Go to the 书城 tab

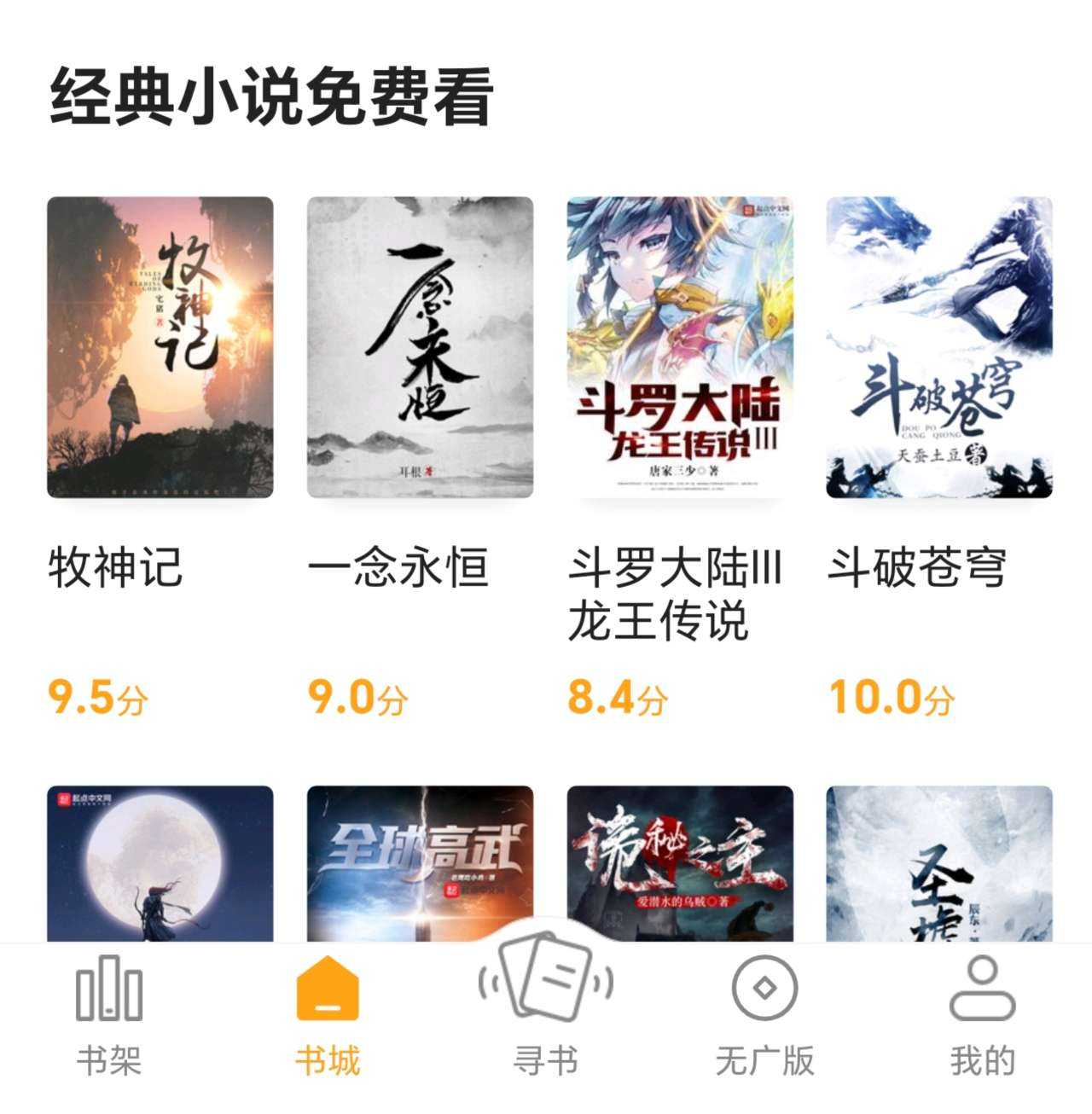coord(328,1017)
